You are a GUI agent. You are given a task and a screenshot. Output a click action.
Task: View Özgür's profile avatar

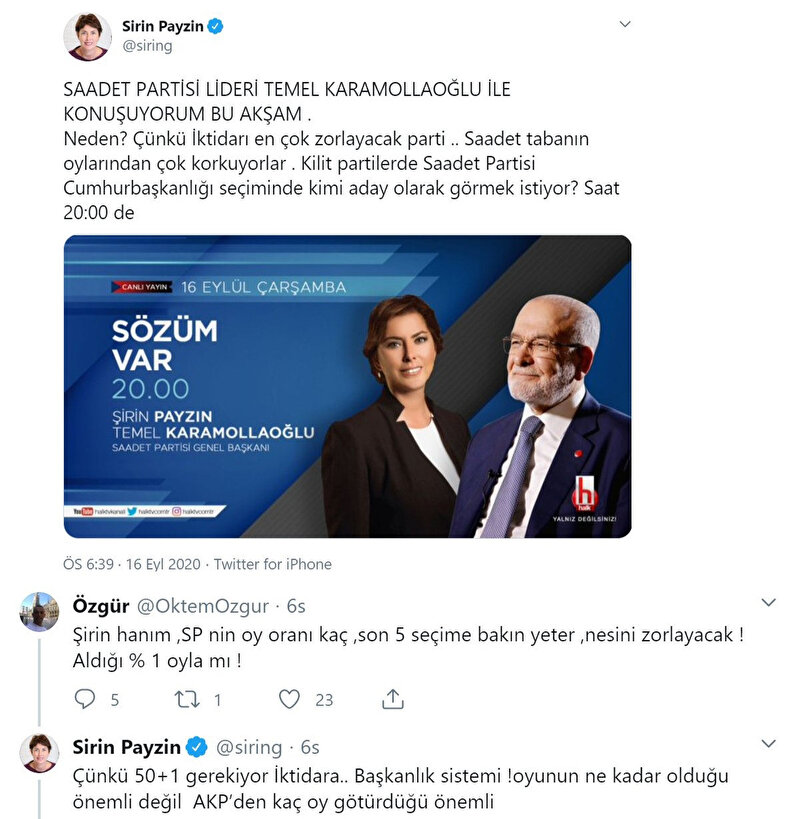39,612
